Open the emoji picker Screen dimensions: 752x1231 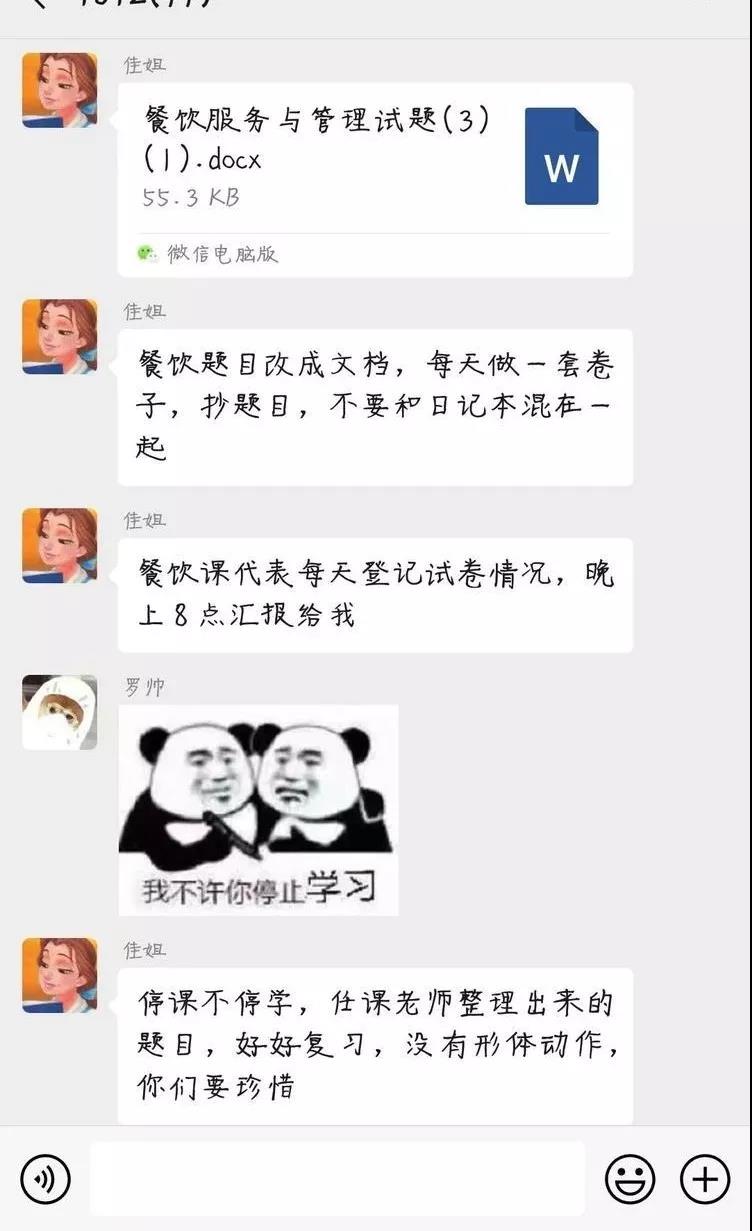click(x=630, y=1178)
